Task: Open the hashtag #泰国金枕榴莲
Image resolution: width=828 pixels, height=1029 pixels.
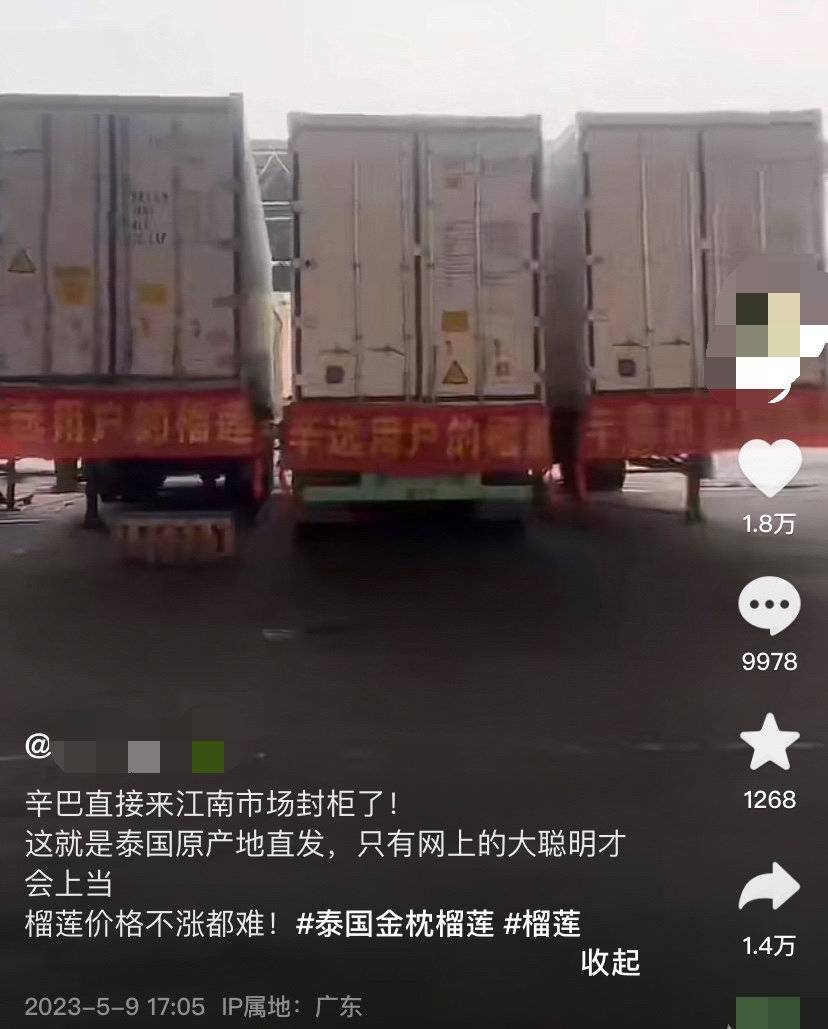Action: (x=395, y=923)
